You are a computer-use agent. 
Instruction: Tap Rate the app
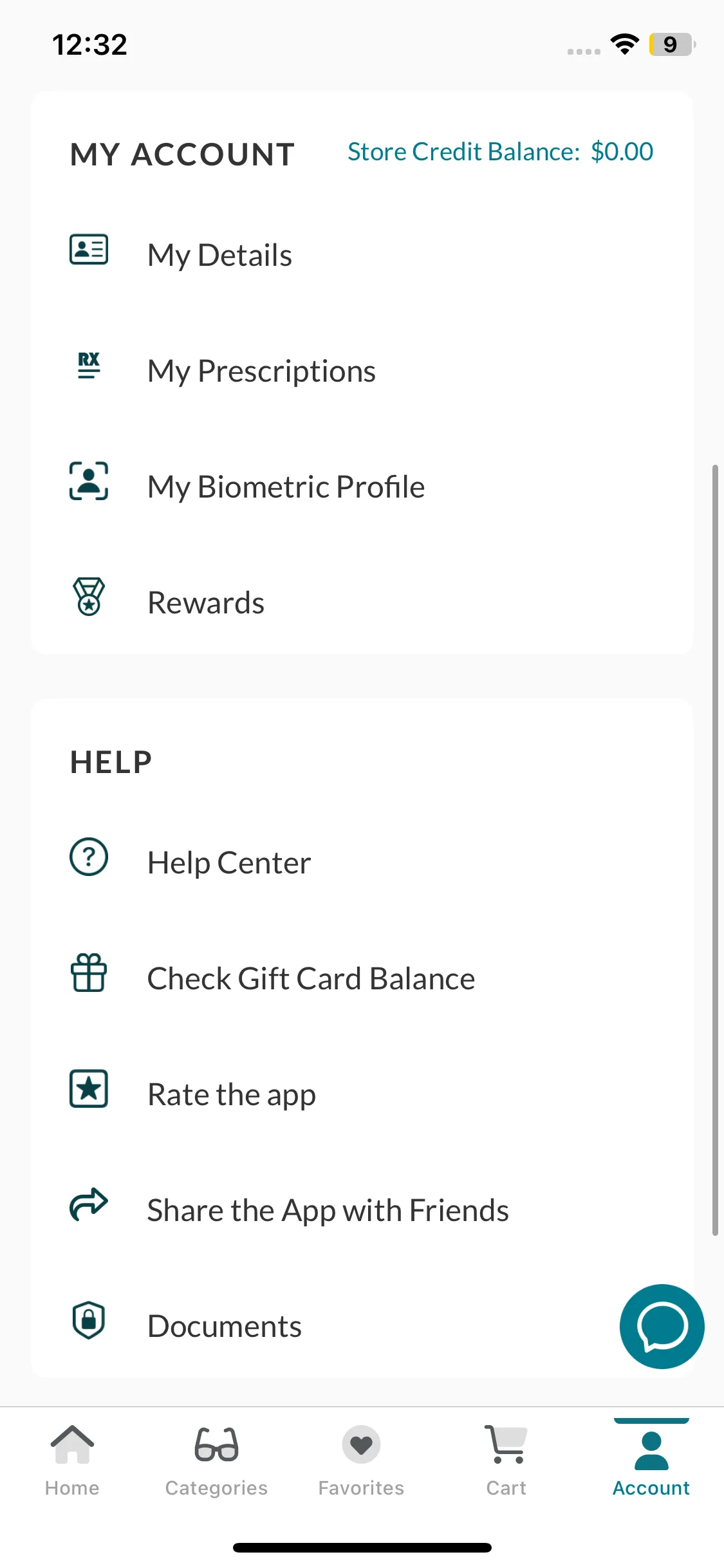[x=232, y=1094]
